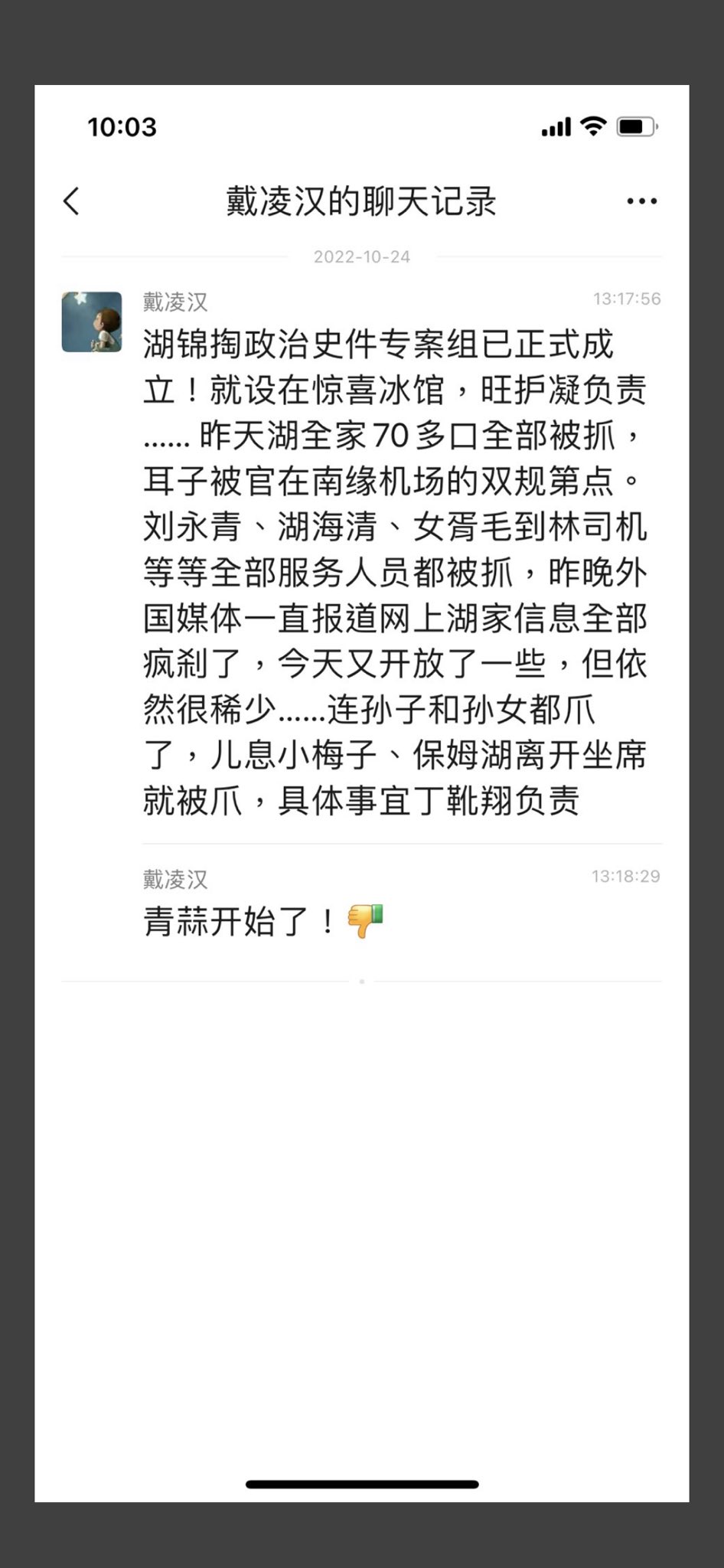
Task: Tap 戴凌汉's profile avatar picture
Action: click(92, 319)
